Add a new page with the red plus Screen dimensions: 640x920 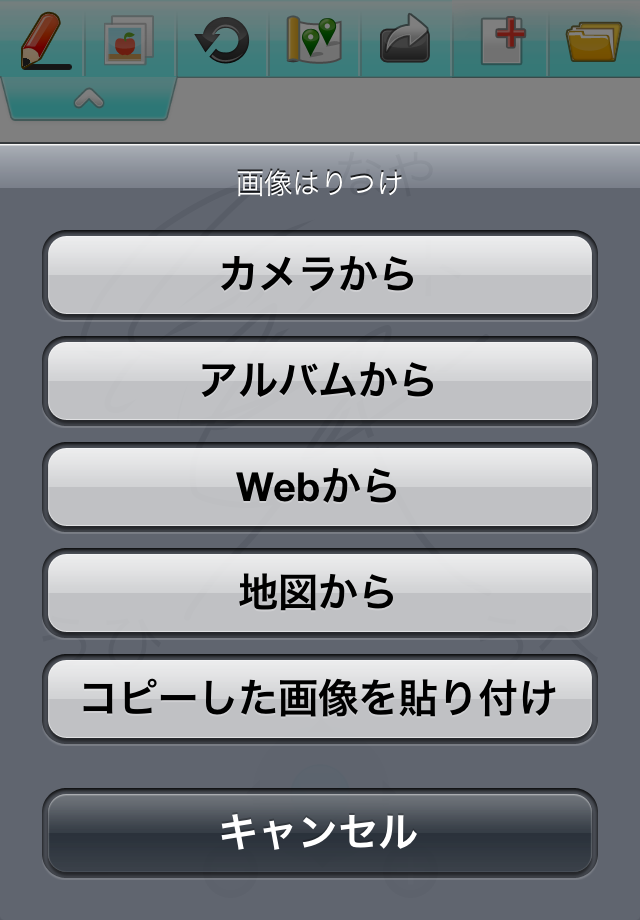tap(503, 41)
